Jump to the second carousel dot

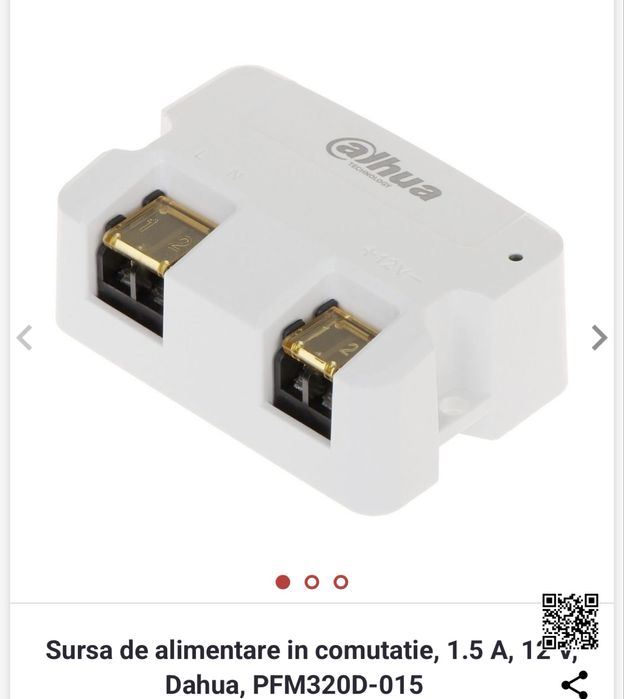coord(312,582)
